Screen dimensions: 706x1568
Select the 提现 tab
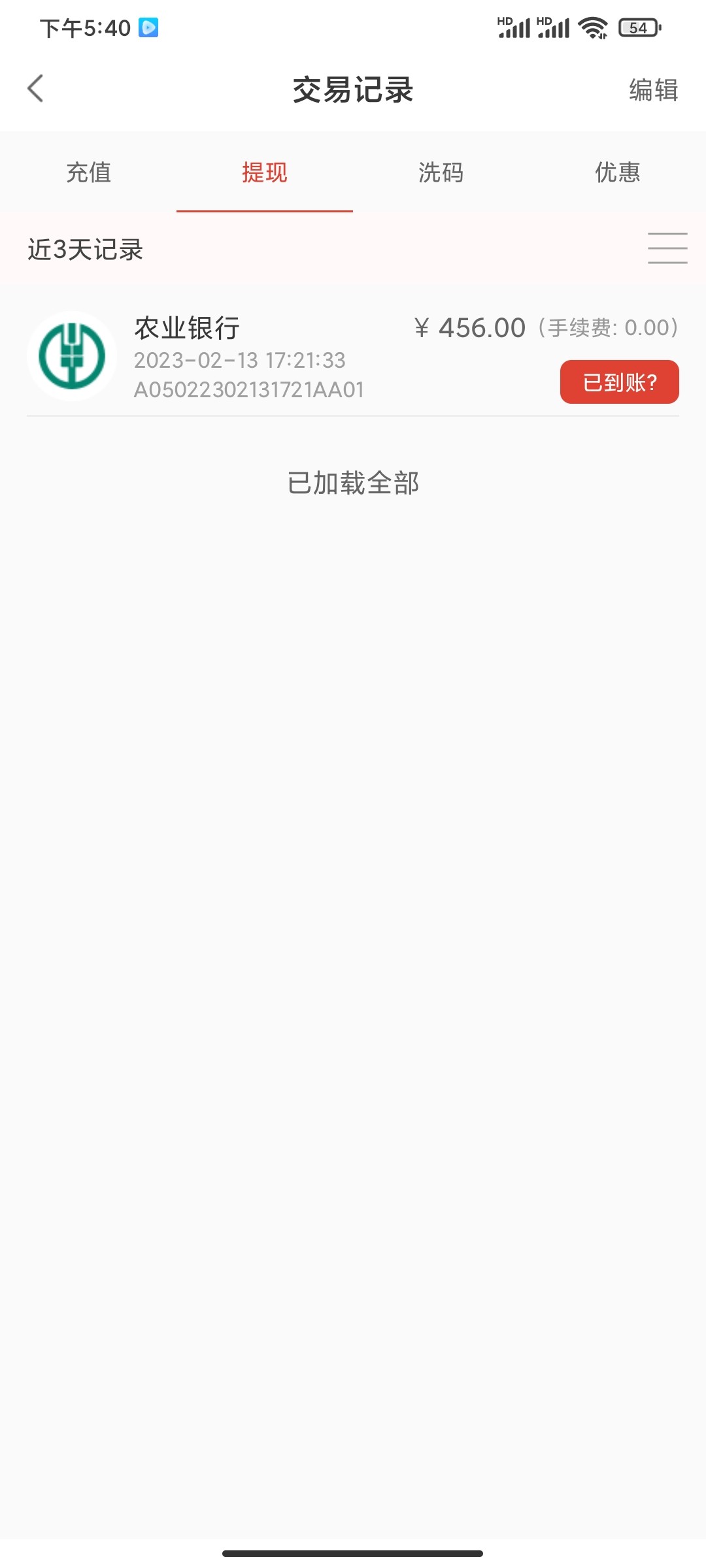click(x=265, y=172)
